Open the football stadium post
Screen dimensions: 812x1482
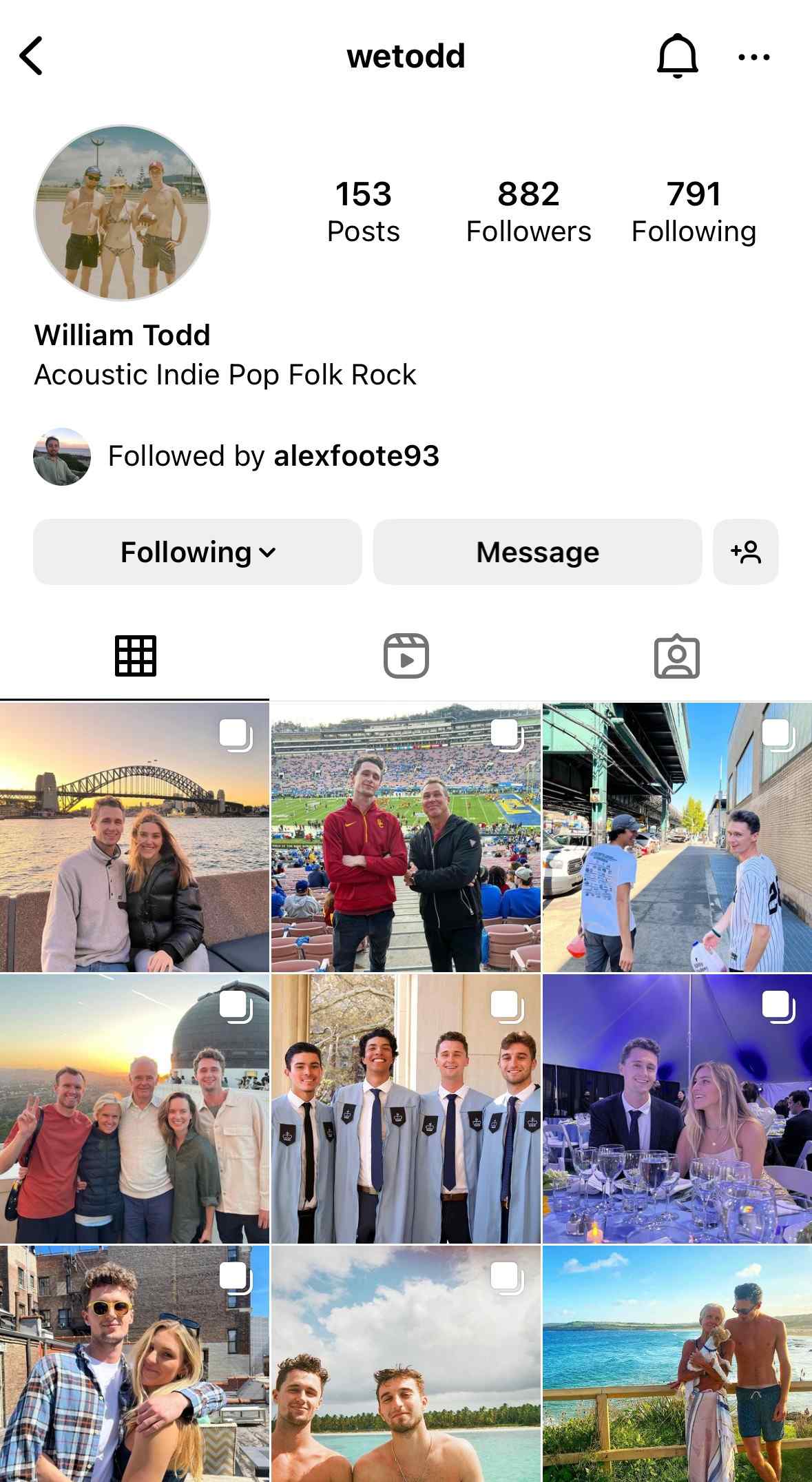point(406,837)
